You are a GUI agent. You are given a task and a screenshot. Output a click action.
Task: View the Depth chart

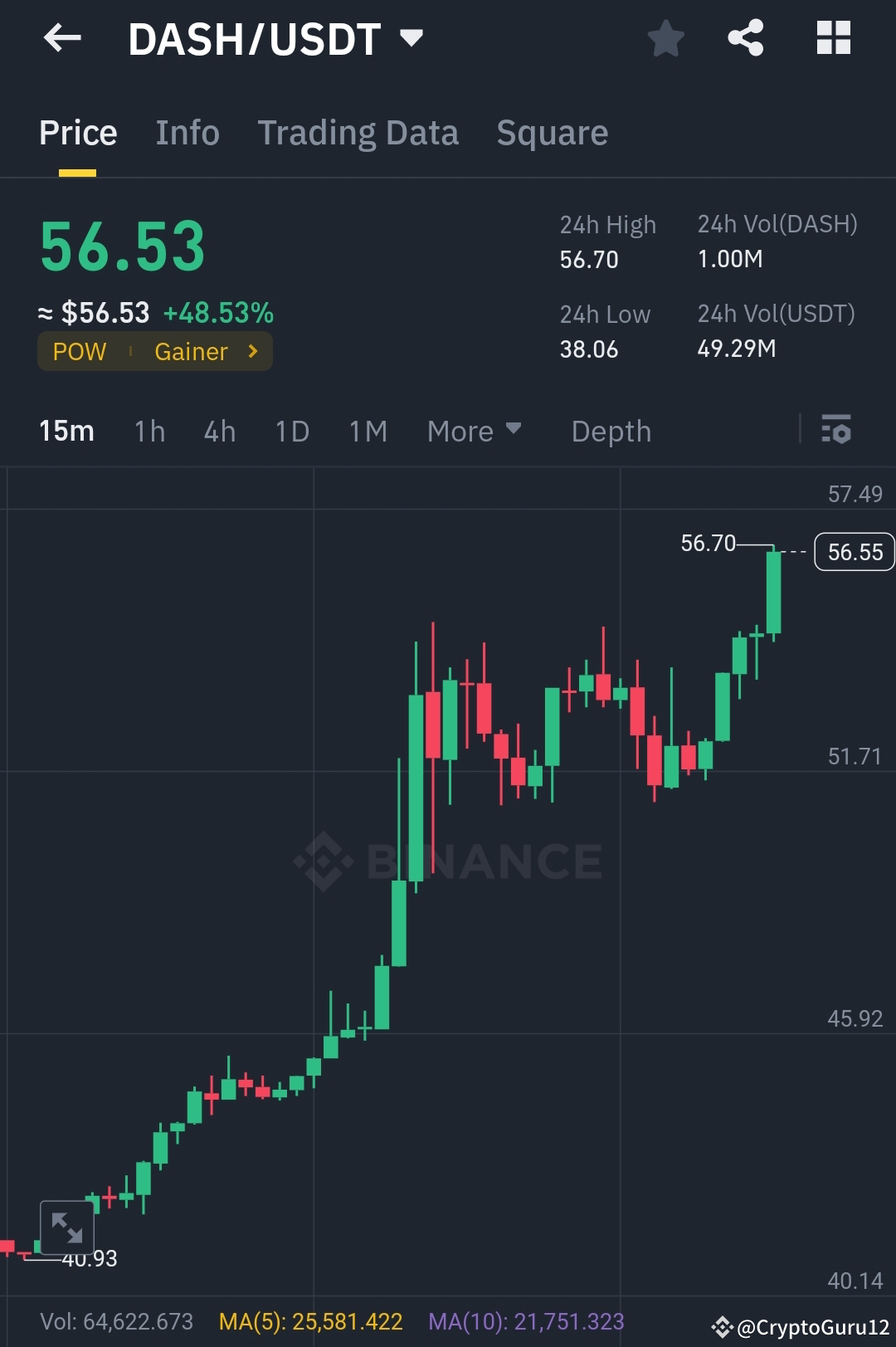point(611,431)
